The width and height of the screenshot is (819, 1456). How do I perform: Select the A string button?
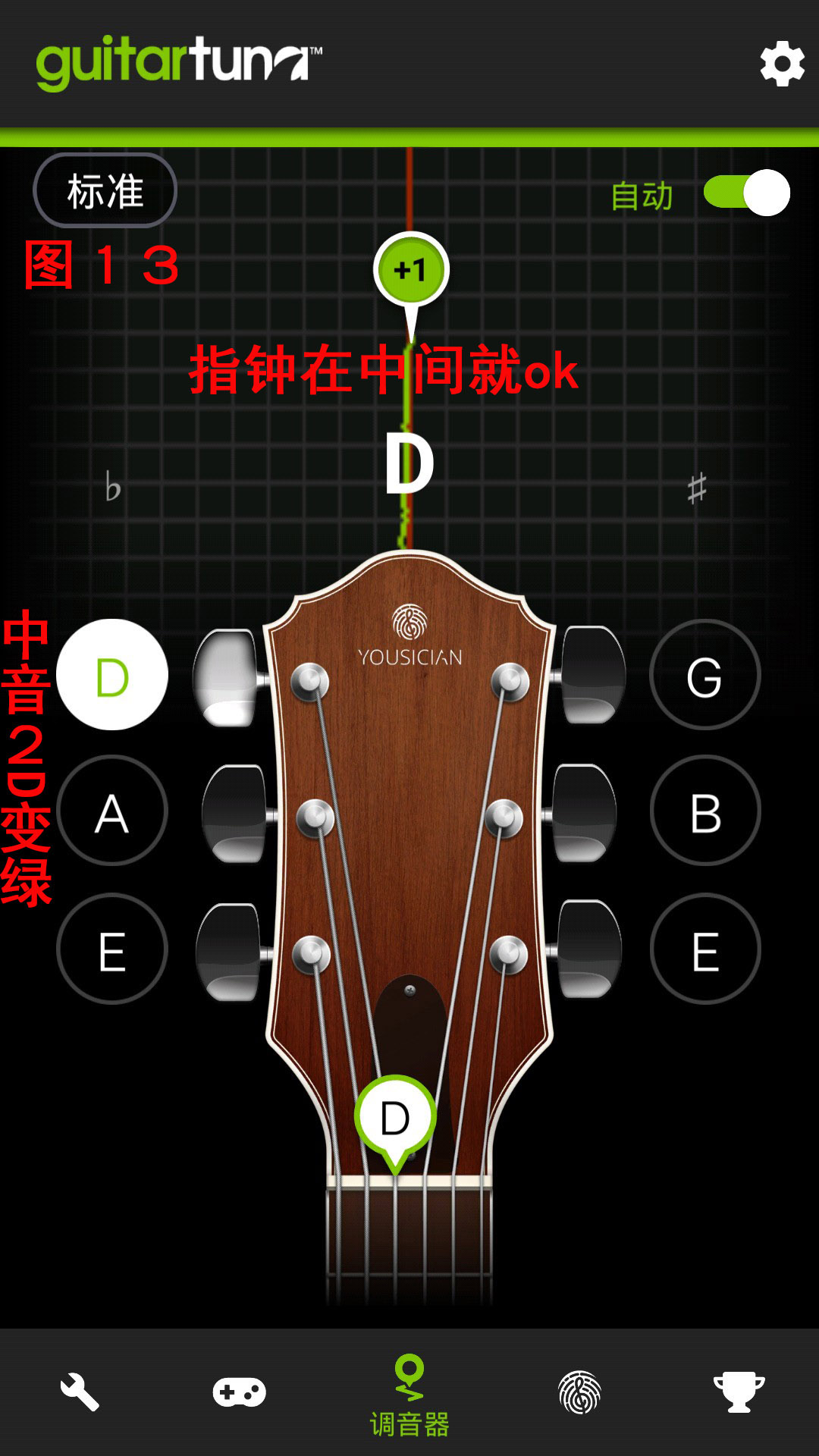tap(112, 811)
